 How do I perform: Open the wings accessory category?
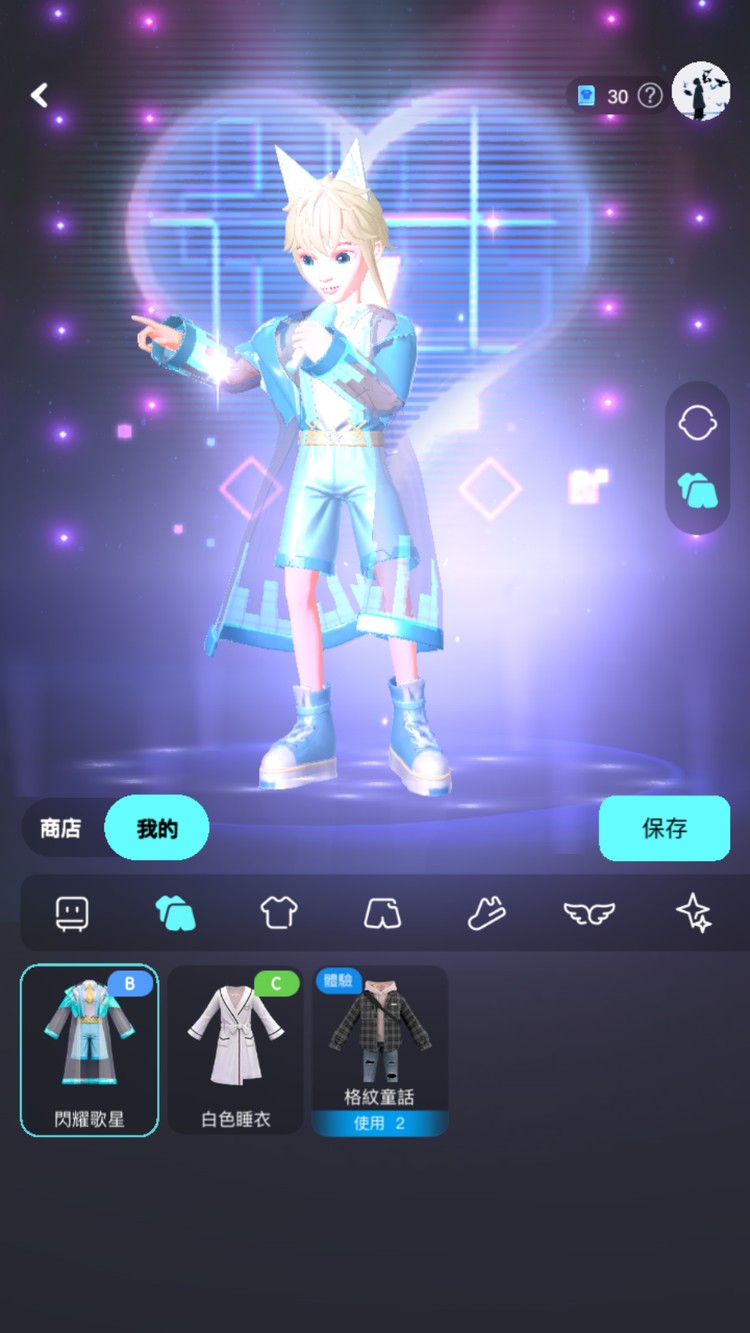click(x=589, y=912)
